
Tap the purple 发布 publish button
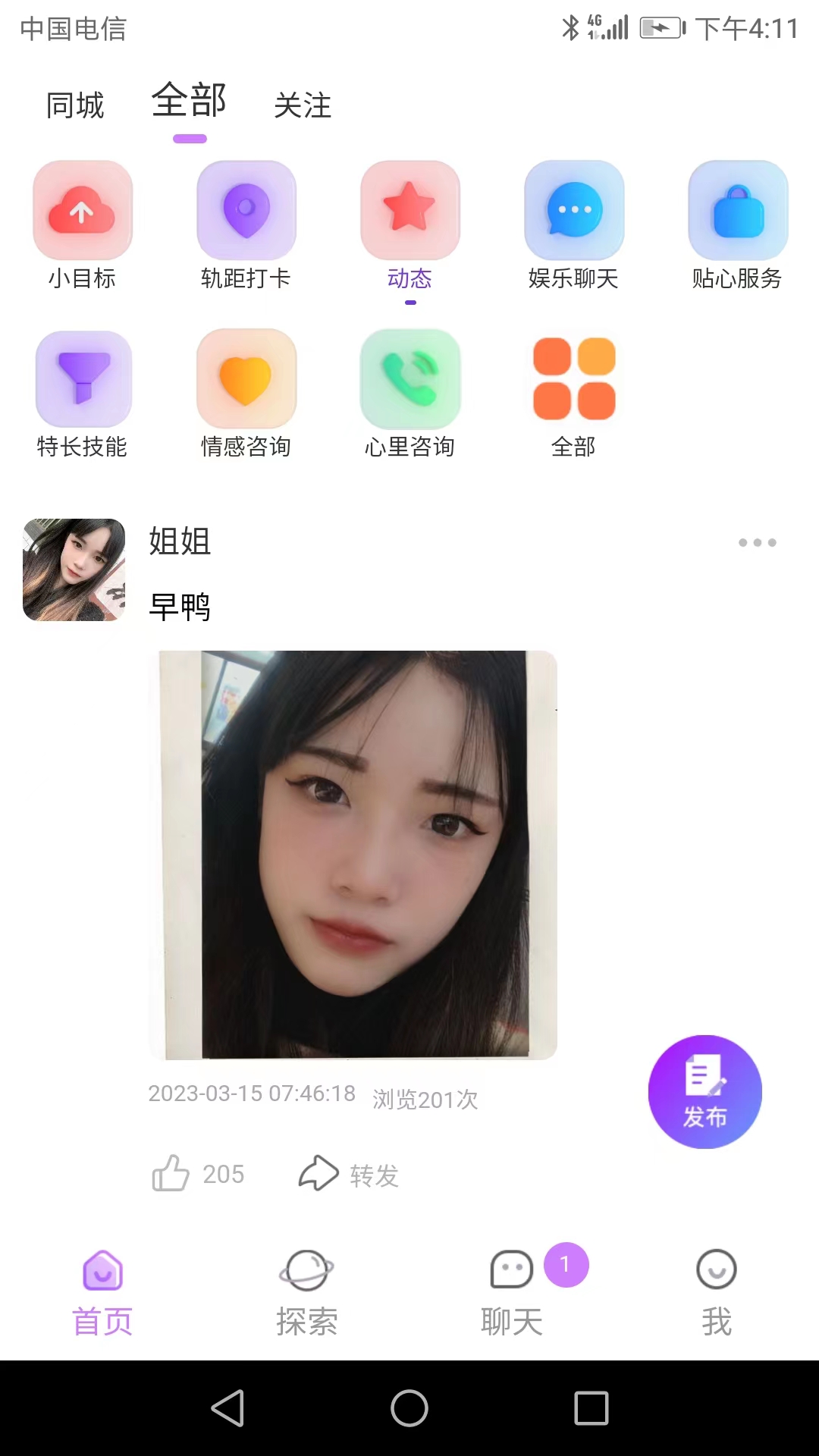[704, 1092]
